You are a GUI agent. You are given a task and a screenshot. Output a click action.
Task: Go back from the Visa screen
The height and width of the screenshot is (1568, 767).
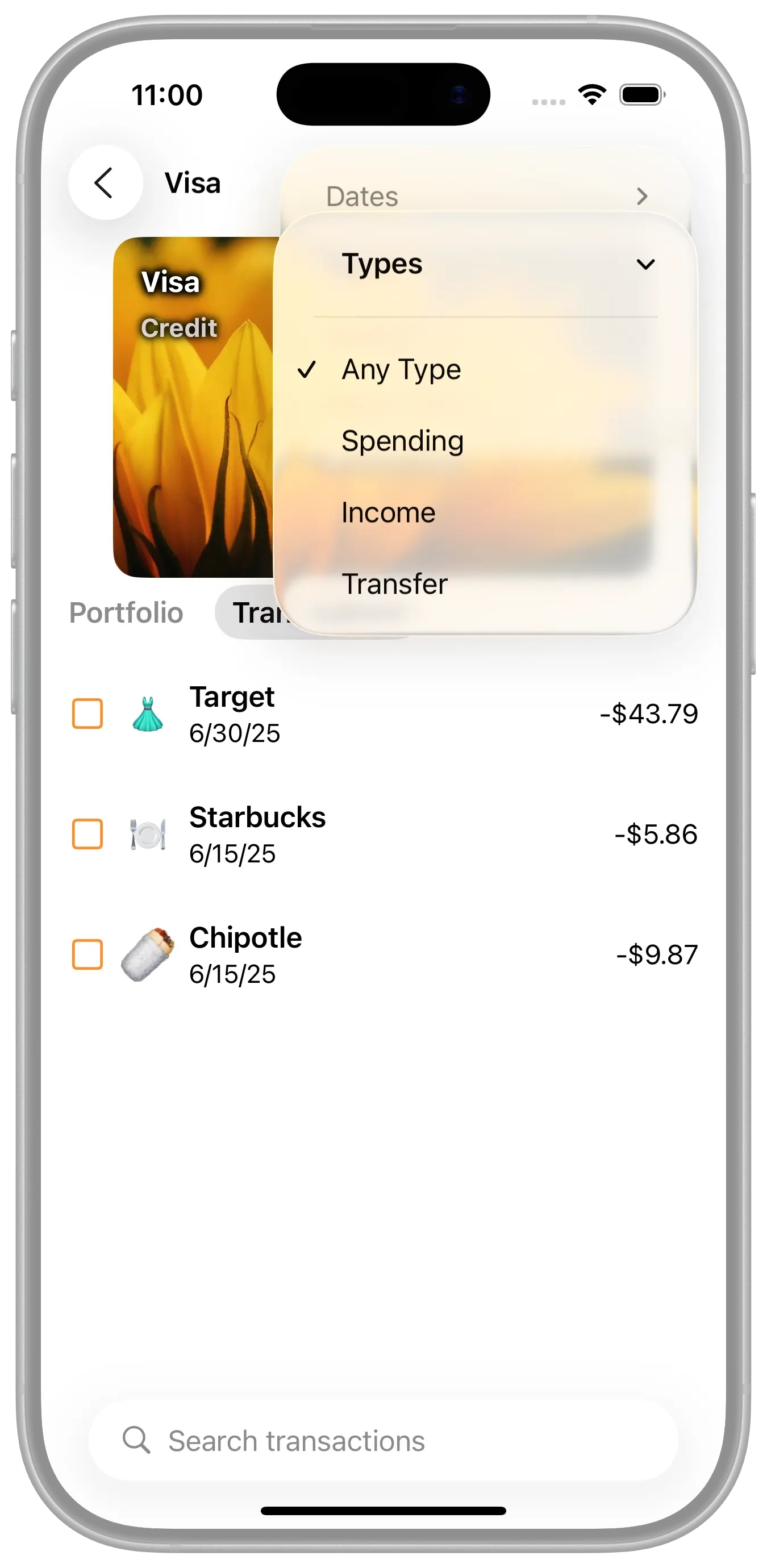pos(105,182)
